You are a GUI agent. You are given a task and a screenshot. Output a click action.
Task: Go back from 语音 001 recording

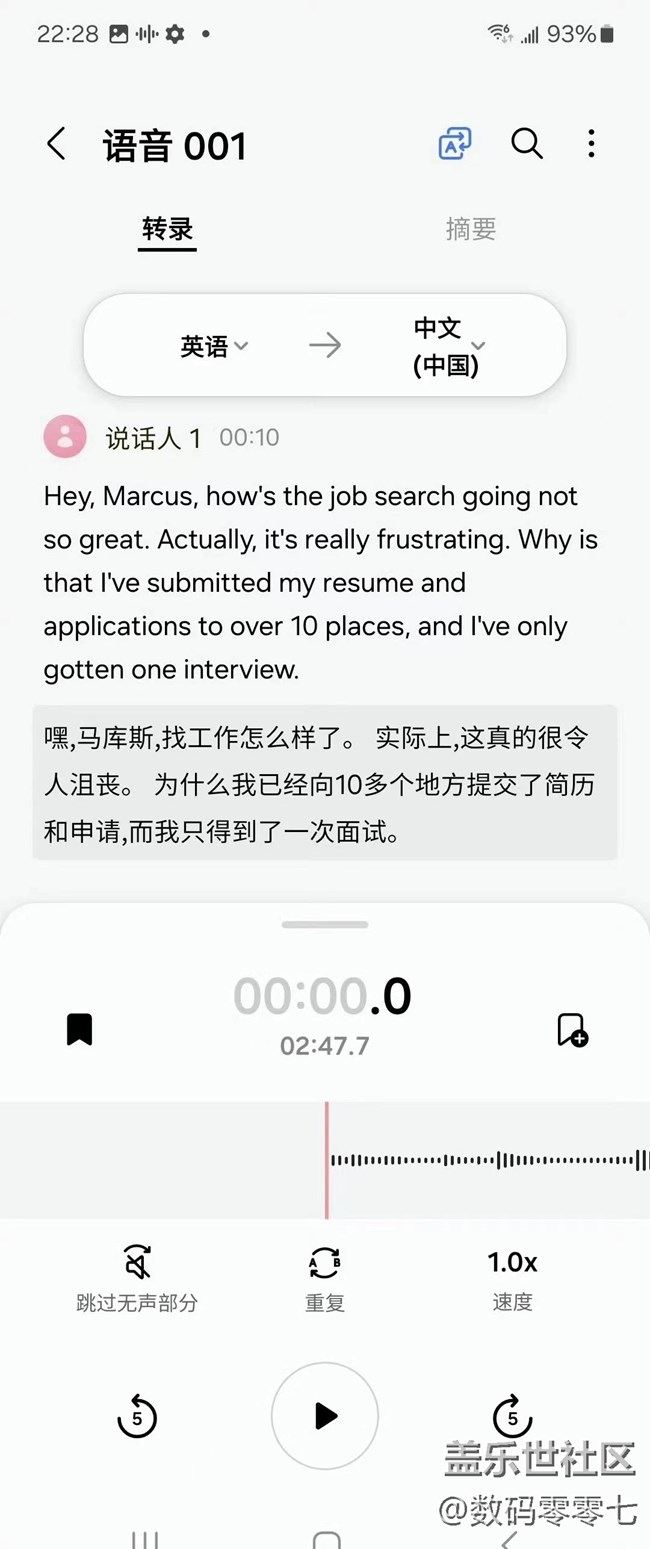[x=57, y=145]
